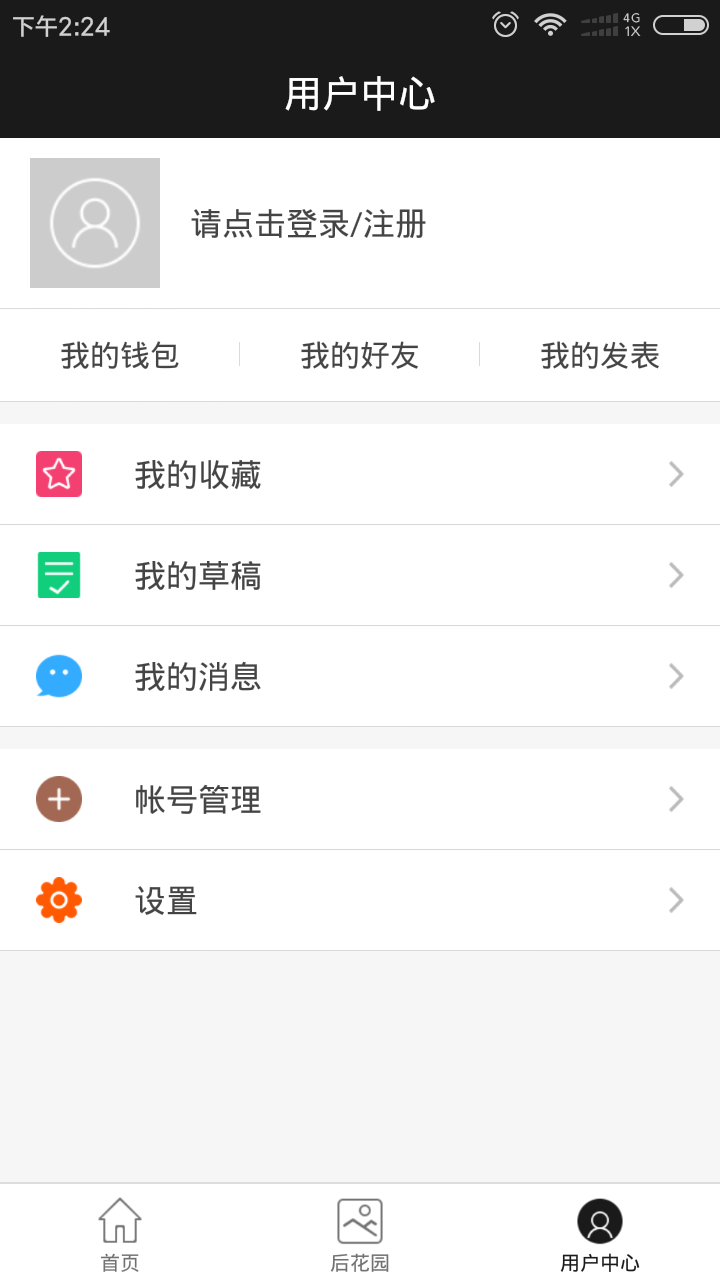Switch to the 后花园 tab
The height and width of the screenshot is (1280, 720).
[x=360, y=1234]
